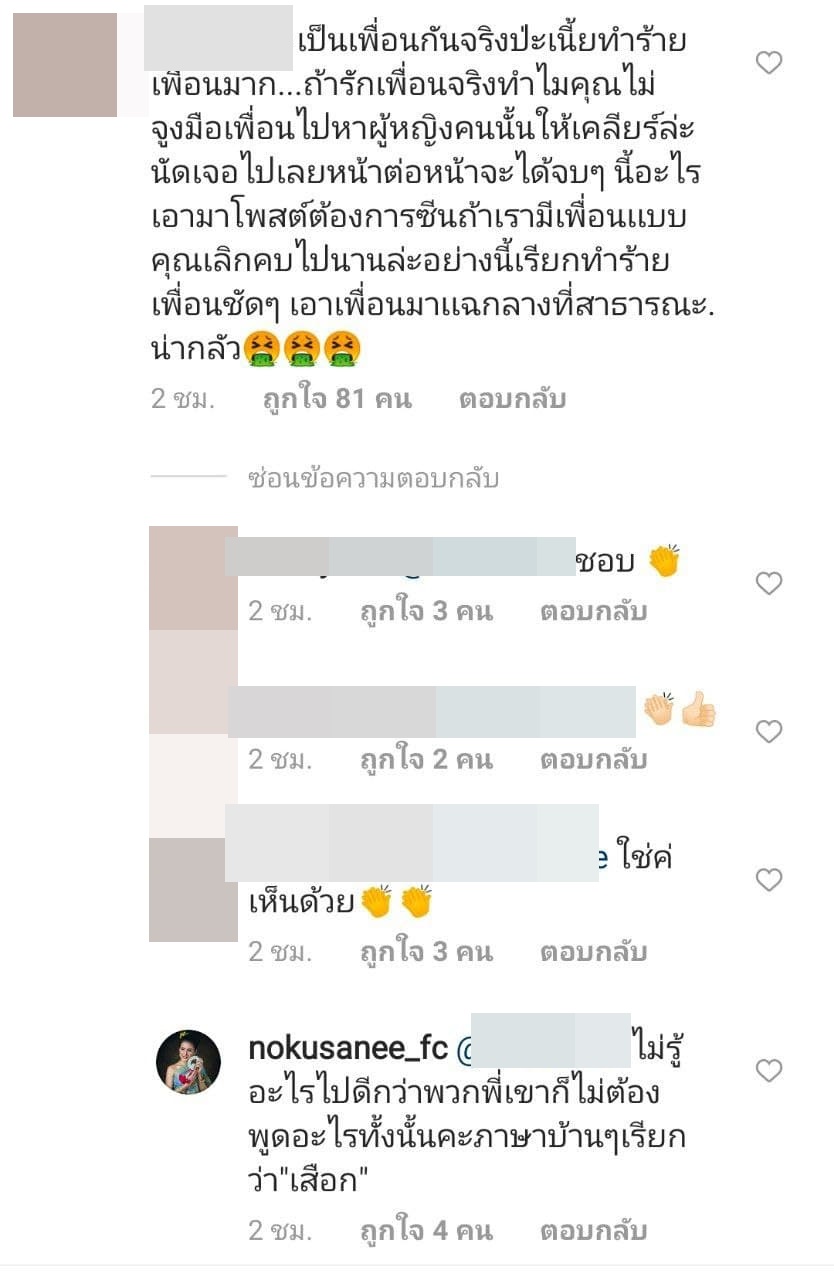This screenshot has height=1280, width=834.
Task: Tap ตอบกลับ under the 2-likes reply
Action: click(x=593, y=760)
